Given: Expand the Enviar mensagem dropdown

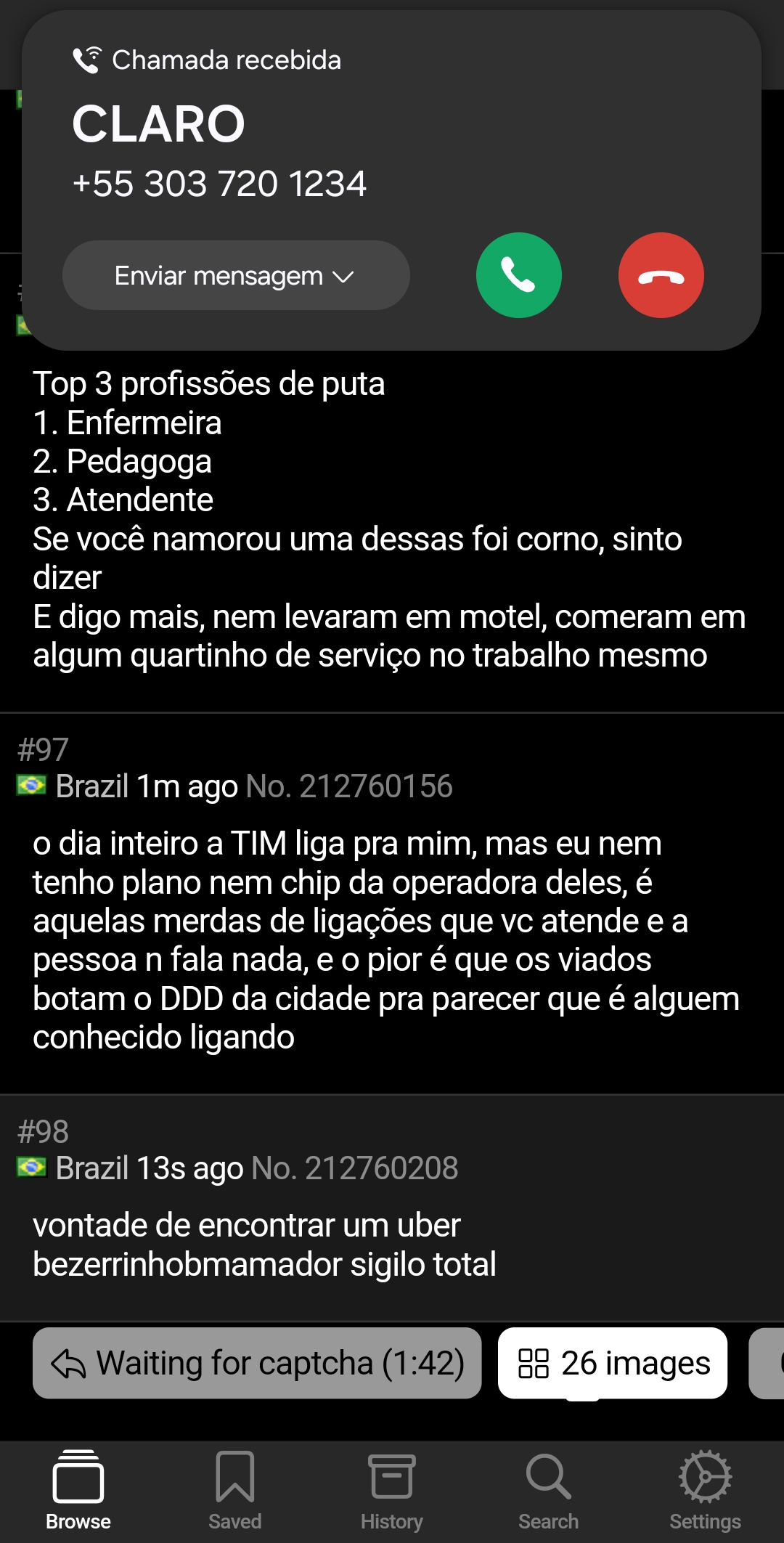Looking at the screenshot, I should [x=236, y=275].
